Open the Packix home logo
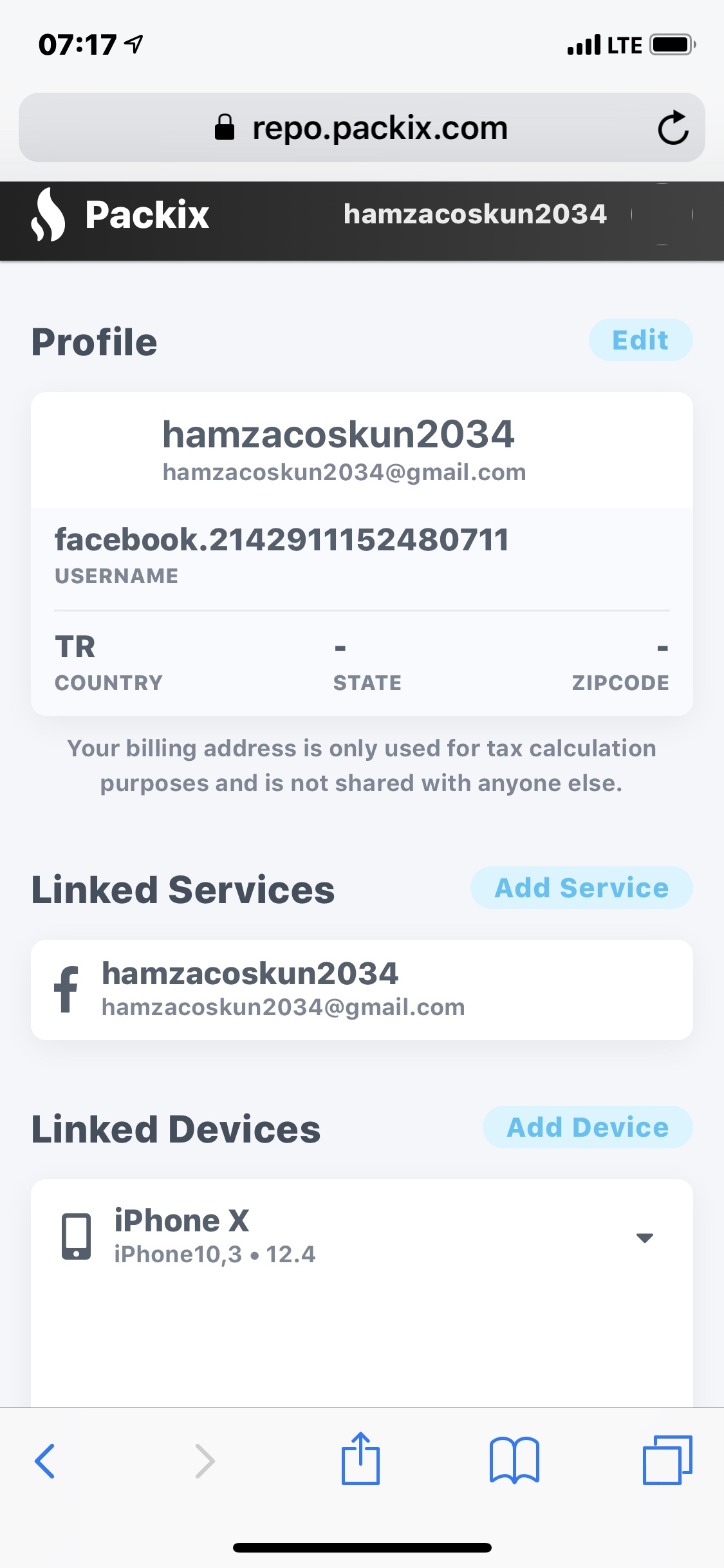The width and height of the screenshot is (724, 1568). (120, 214)
